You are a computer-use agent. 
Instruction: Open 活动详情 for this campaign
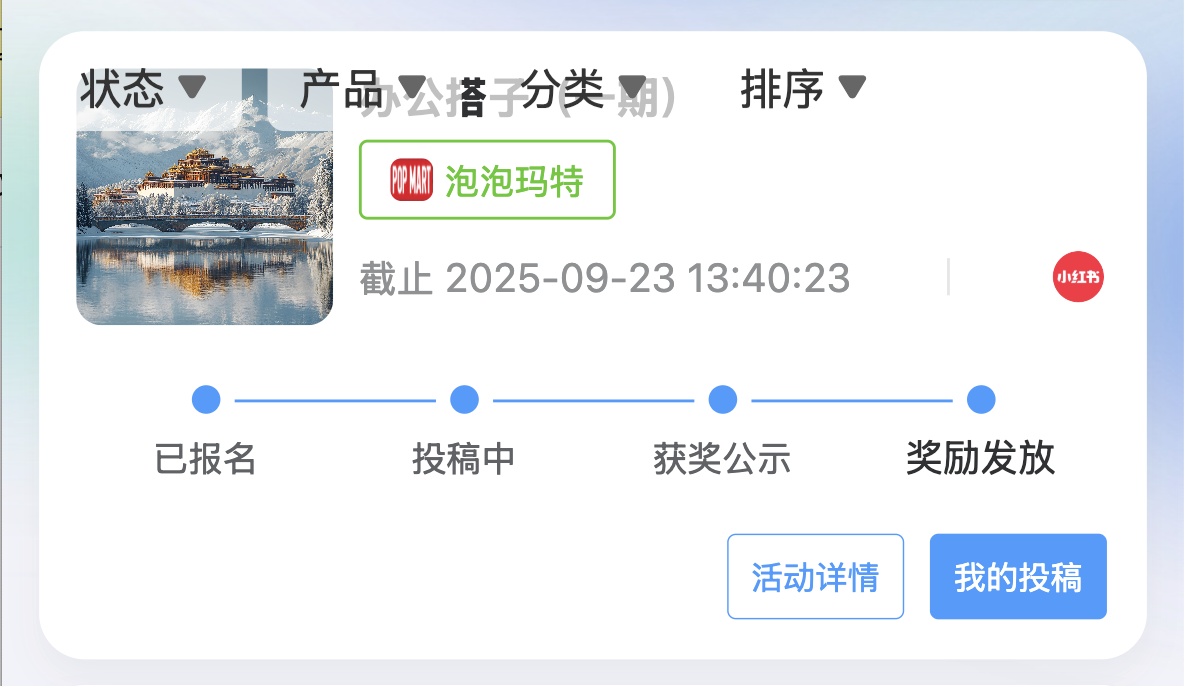[x=815, y=577]
